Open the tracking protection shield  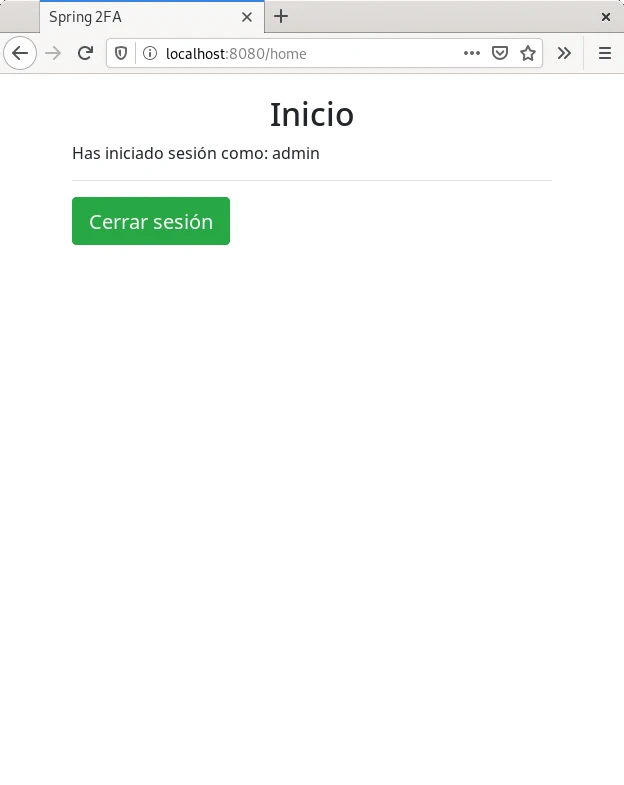click(121, 54)
